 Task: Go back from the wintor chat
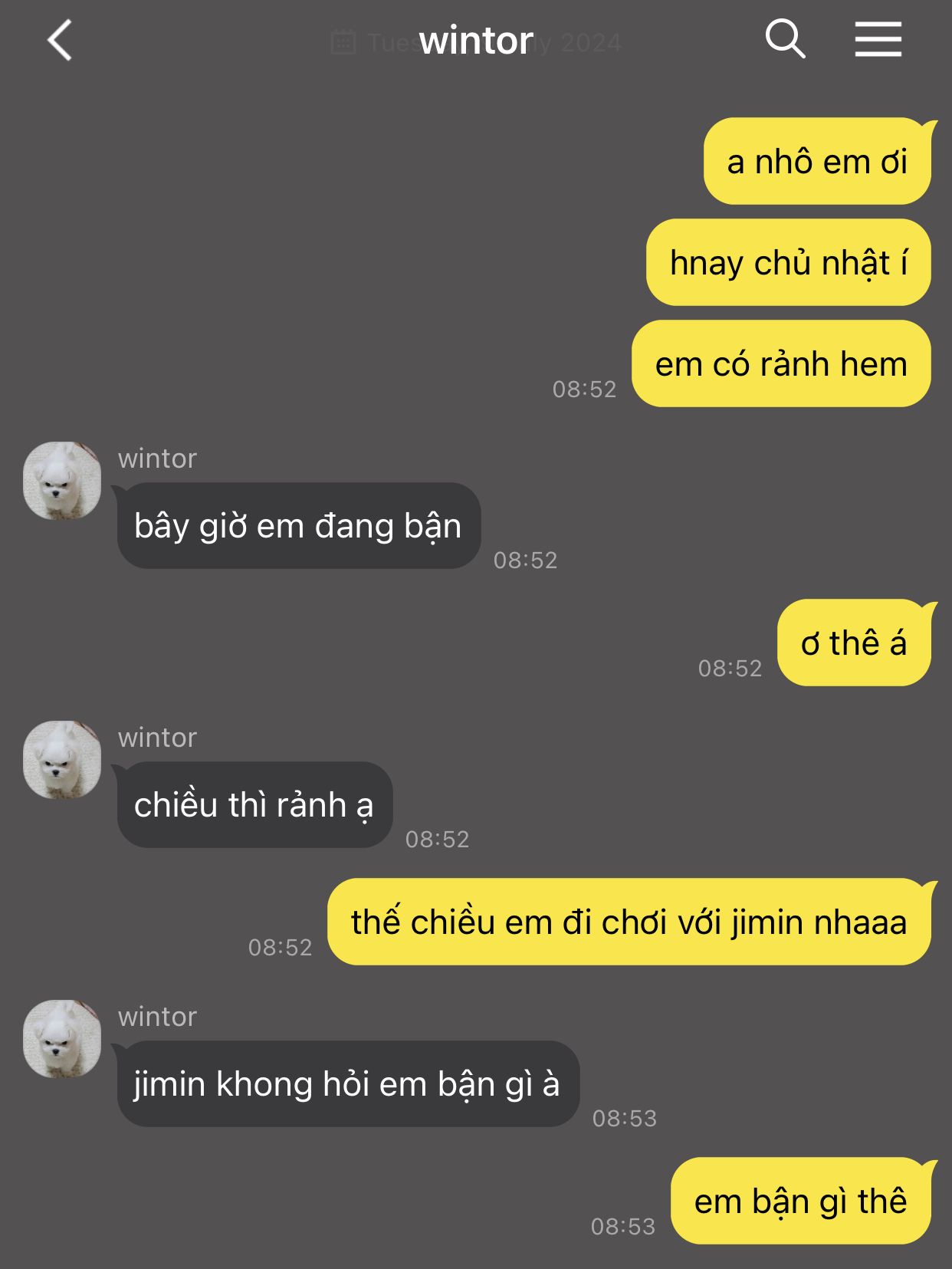click(x=60, y=40)
